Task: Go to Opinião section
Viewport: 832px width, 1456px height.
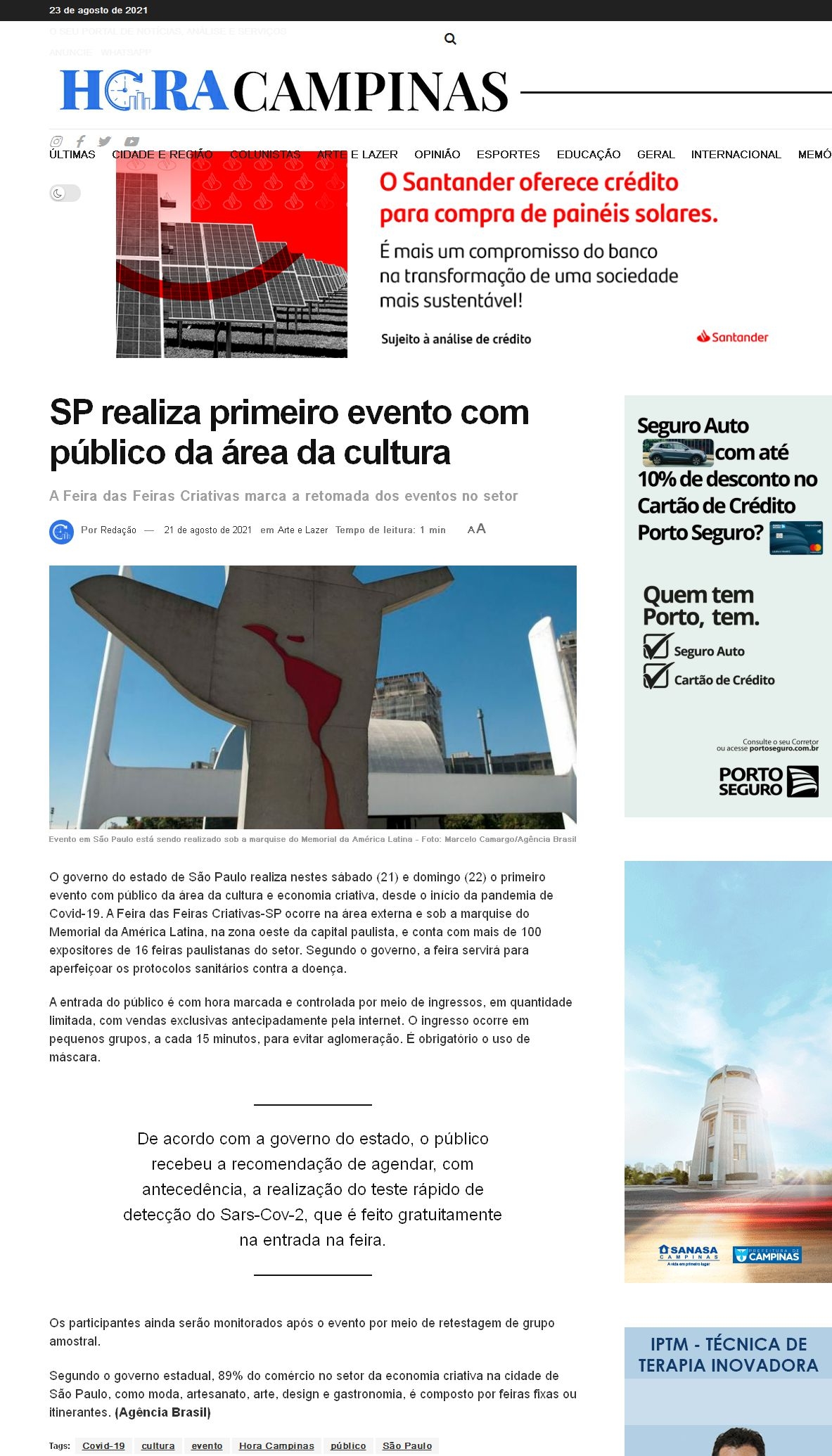Action: pos(437,155)
